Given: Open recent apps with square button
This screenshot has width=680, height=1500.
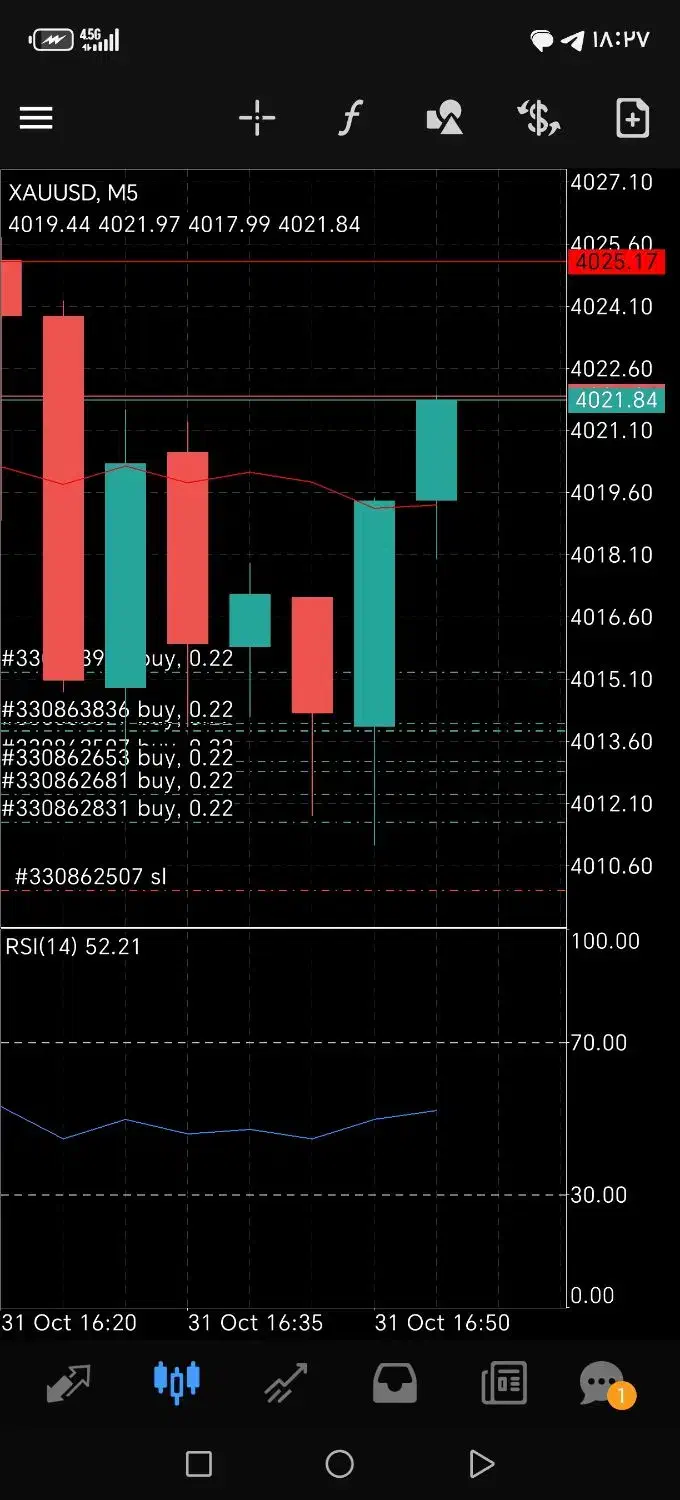Looking at the screenshot, I should coord(199,1465).
